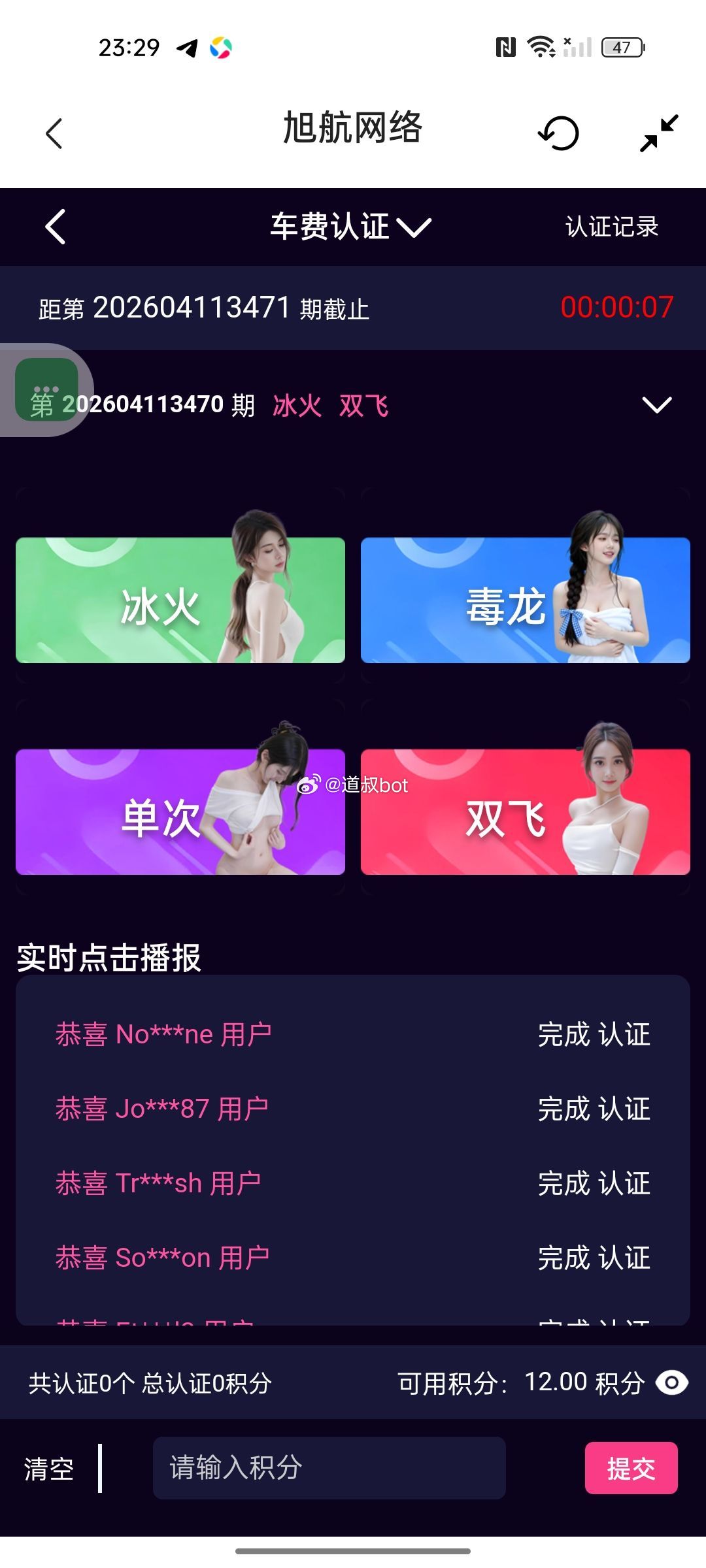The height and width of the screenshot is (1568, 706).
Task: Select the 双飞 card
Action: (525, 811)
